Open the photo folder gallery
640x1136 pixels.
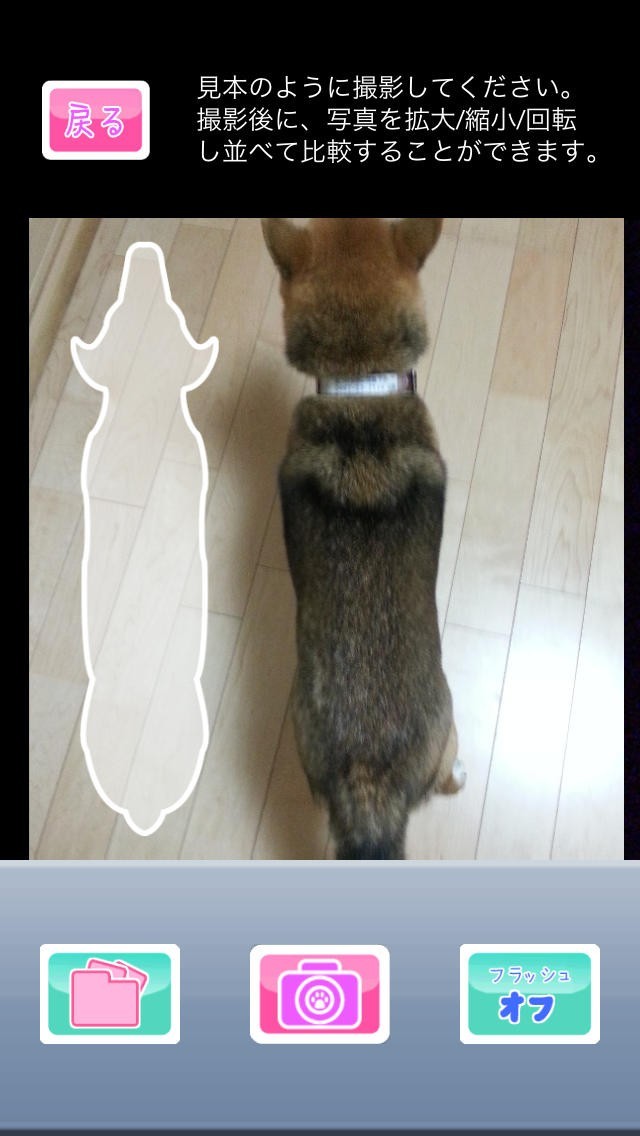[x=110, y=994]
